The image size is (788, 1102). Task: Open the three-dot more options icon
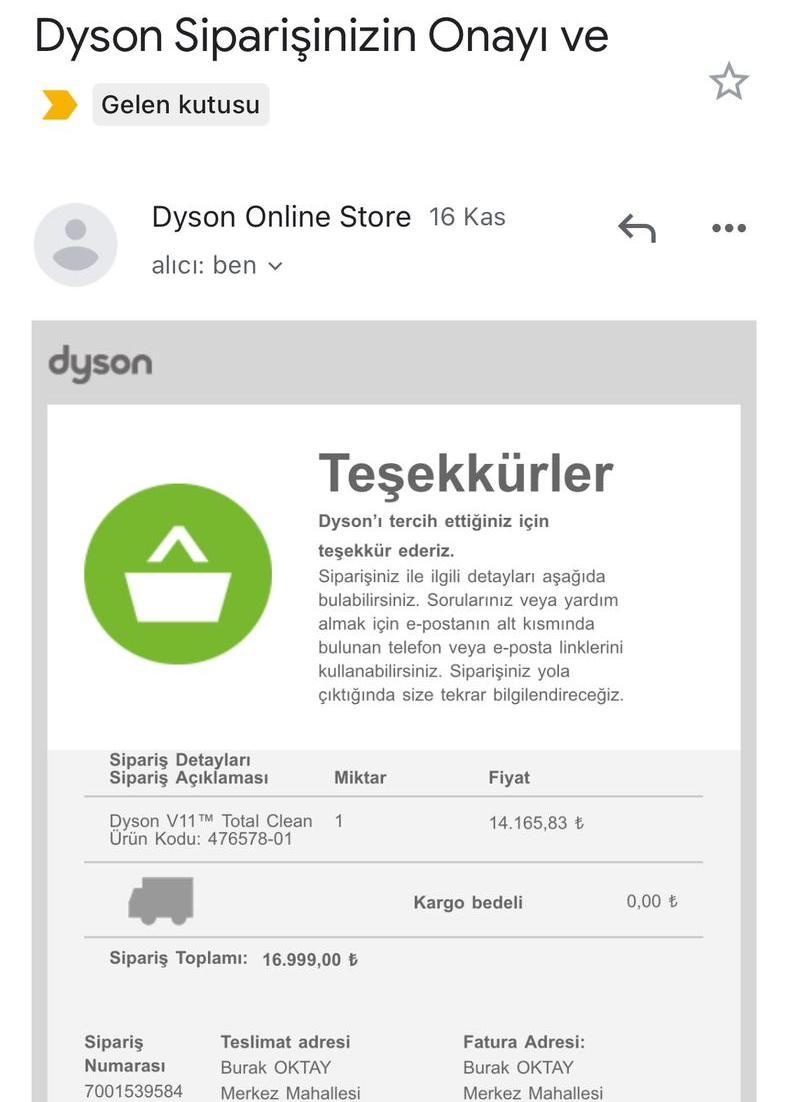coord(729,228)
